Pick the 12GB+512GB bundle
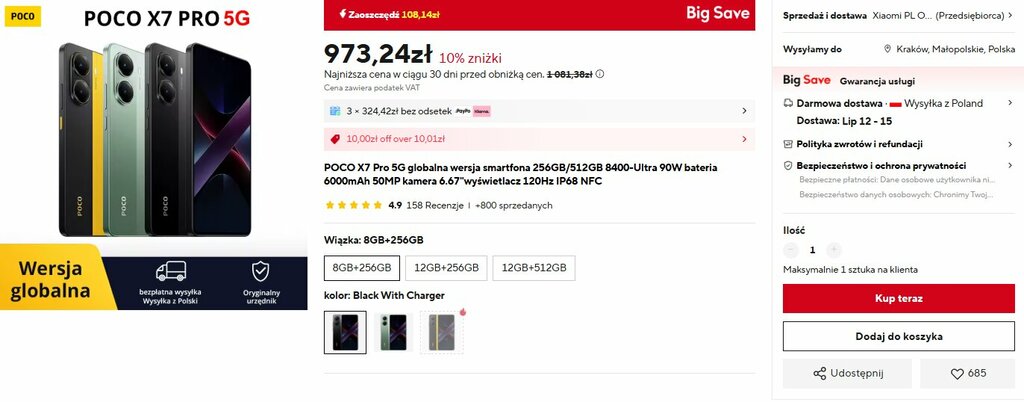 pos(534,268)
